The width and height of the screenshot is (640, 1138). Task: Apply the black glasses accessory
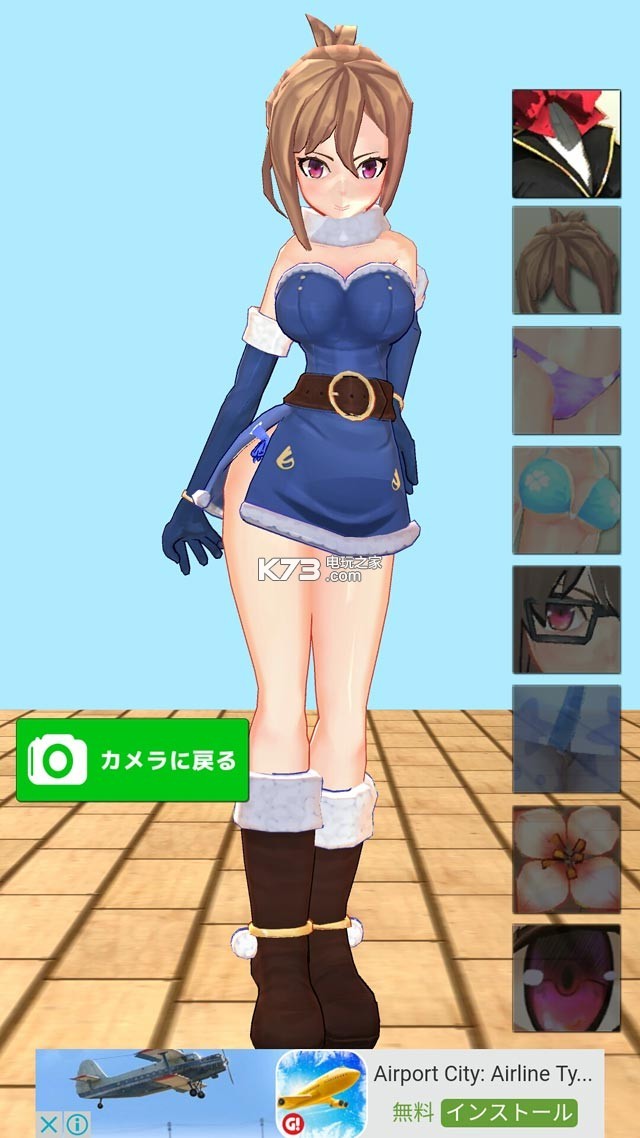pos(566,619)
